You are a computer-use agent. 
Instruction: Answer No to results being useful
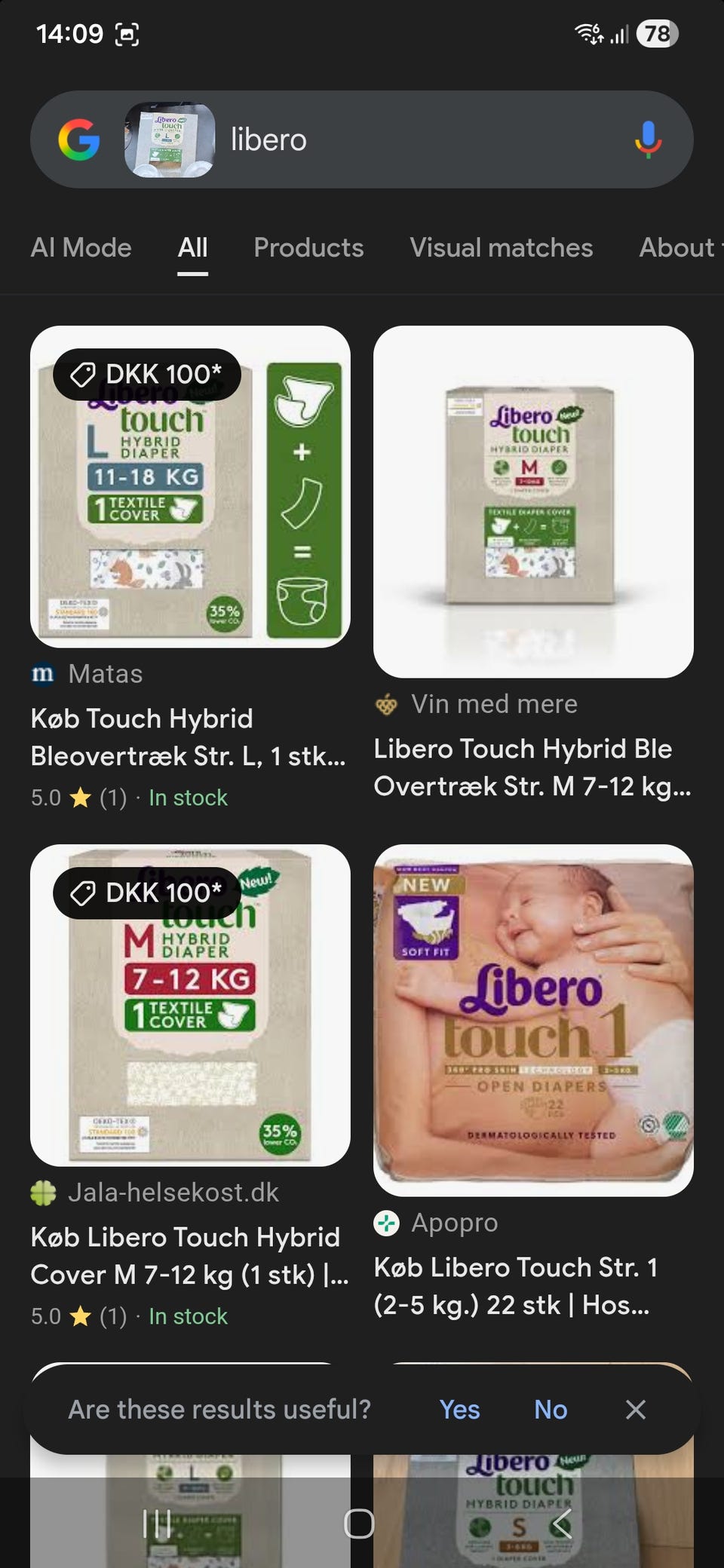551,1409
